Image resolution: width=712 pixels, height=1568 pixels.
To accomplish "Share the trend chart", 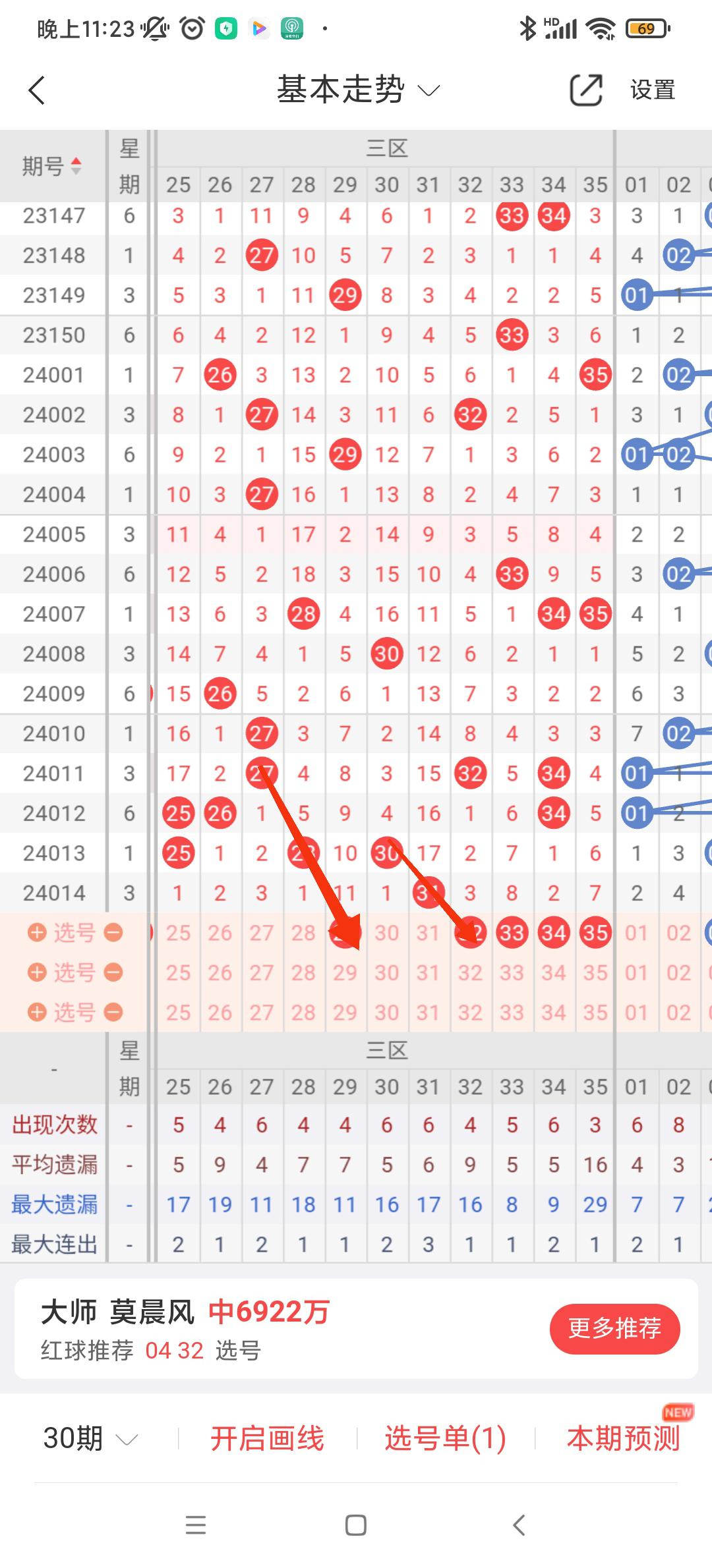I will (x=585, y=90).
